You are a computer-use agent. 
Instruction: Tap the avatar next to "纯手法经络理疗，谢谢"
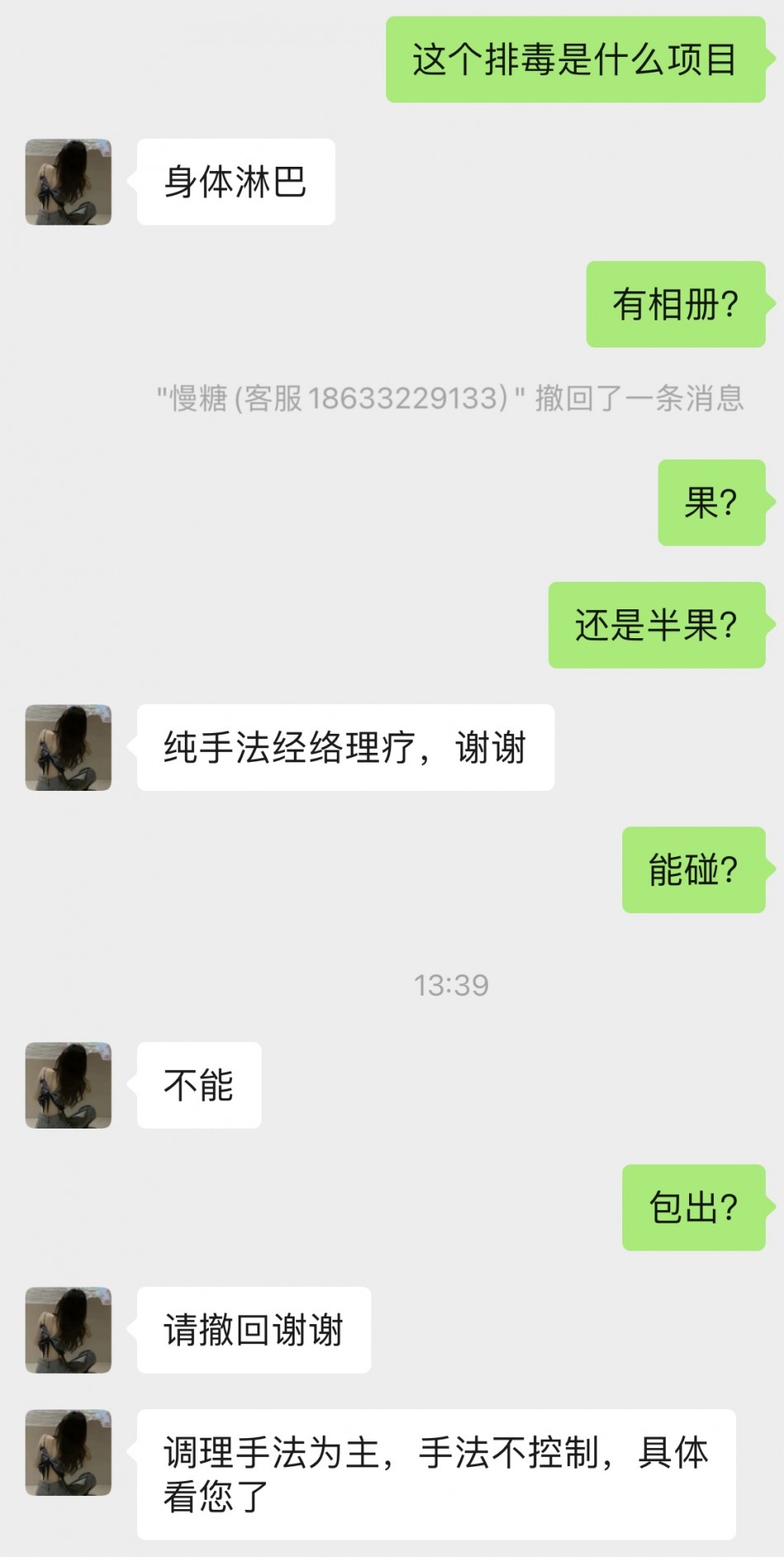[68, 747]
